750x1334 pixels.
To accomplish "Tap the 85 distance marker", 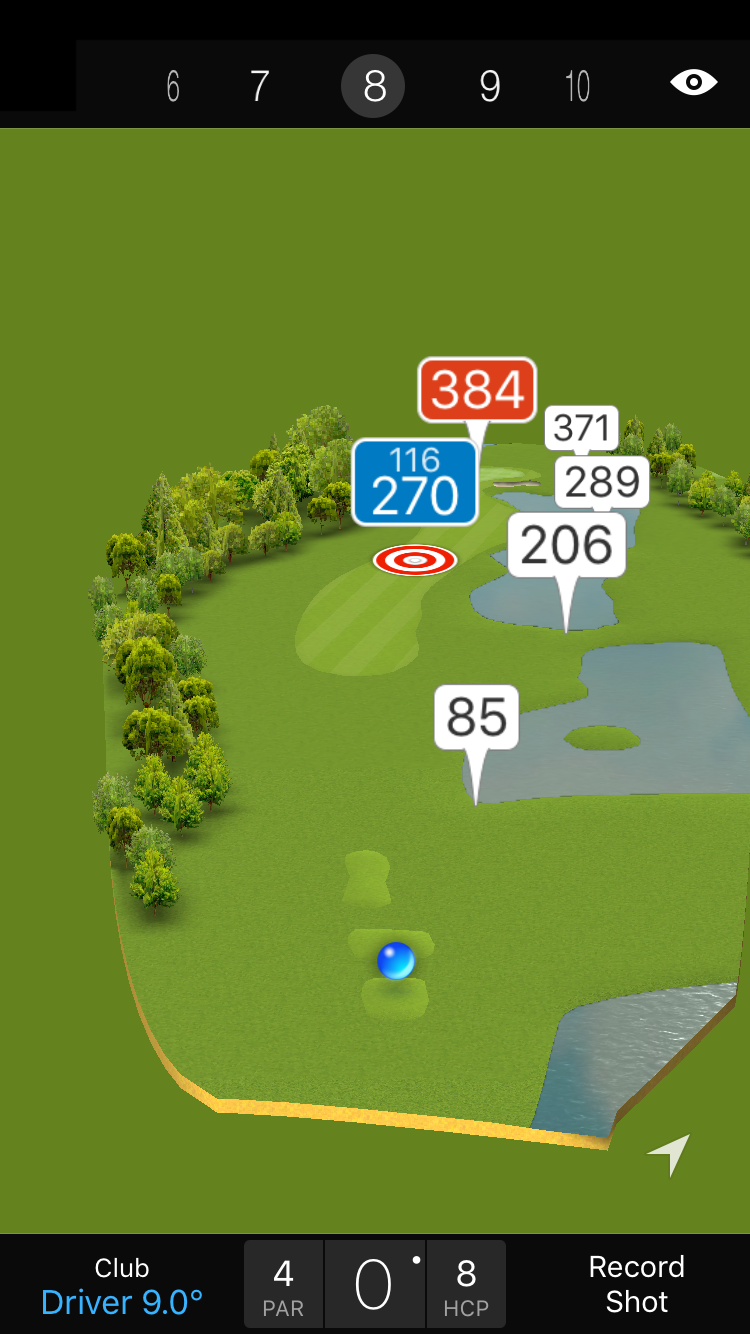I will click(x=476, y=717).
